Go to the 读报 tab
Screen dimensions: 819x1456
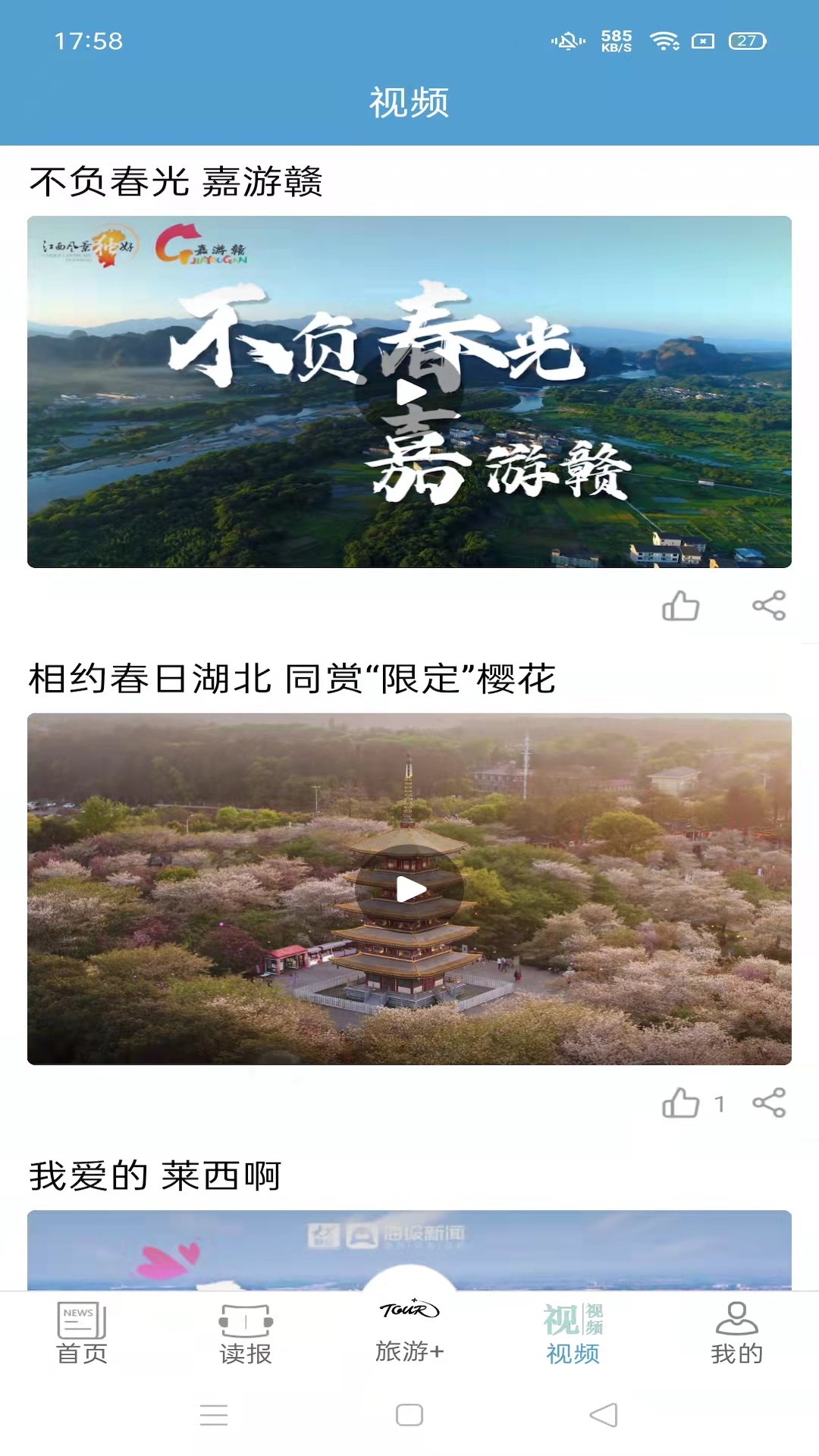pyautogui.click(x=246, y=1333)
